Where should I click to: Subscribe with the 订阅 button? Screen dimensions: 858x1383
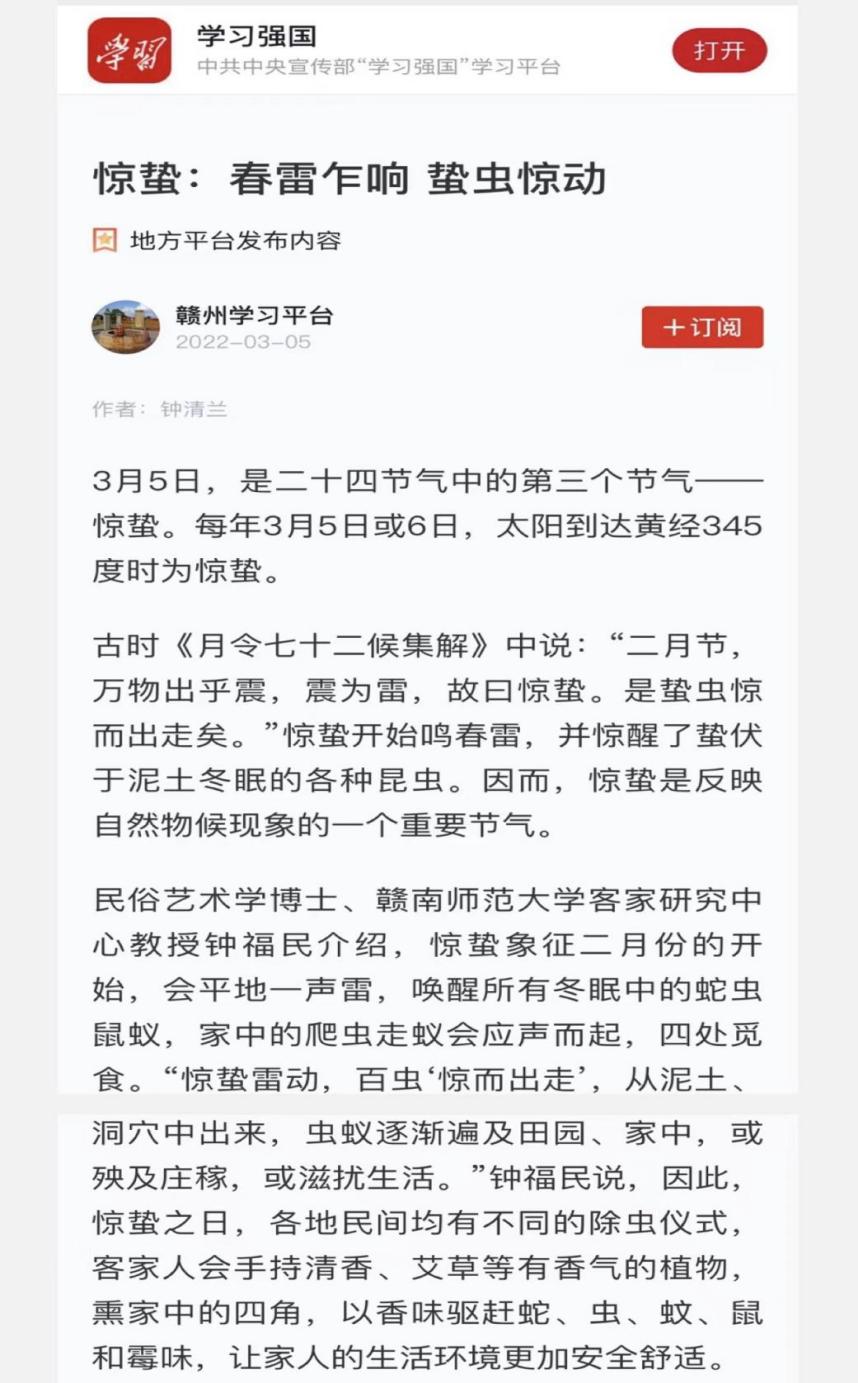[702, 327]
